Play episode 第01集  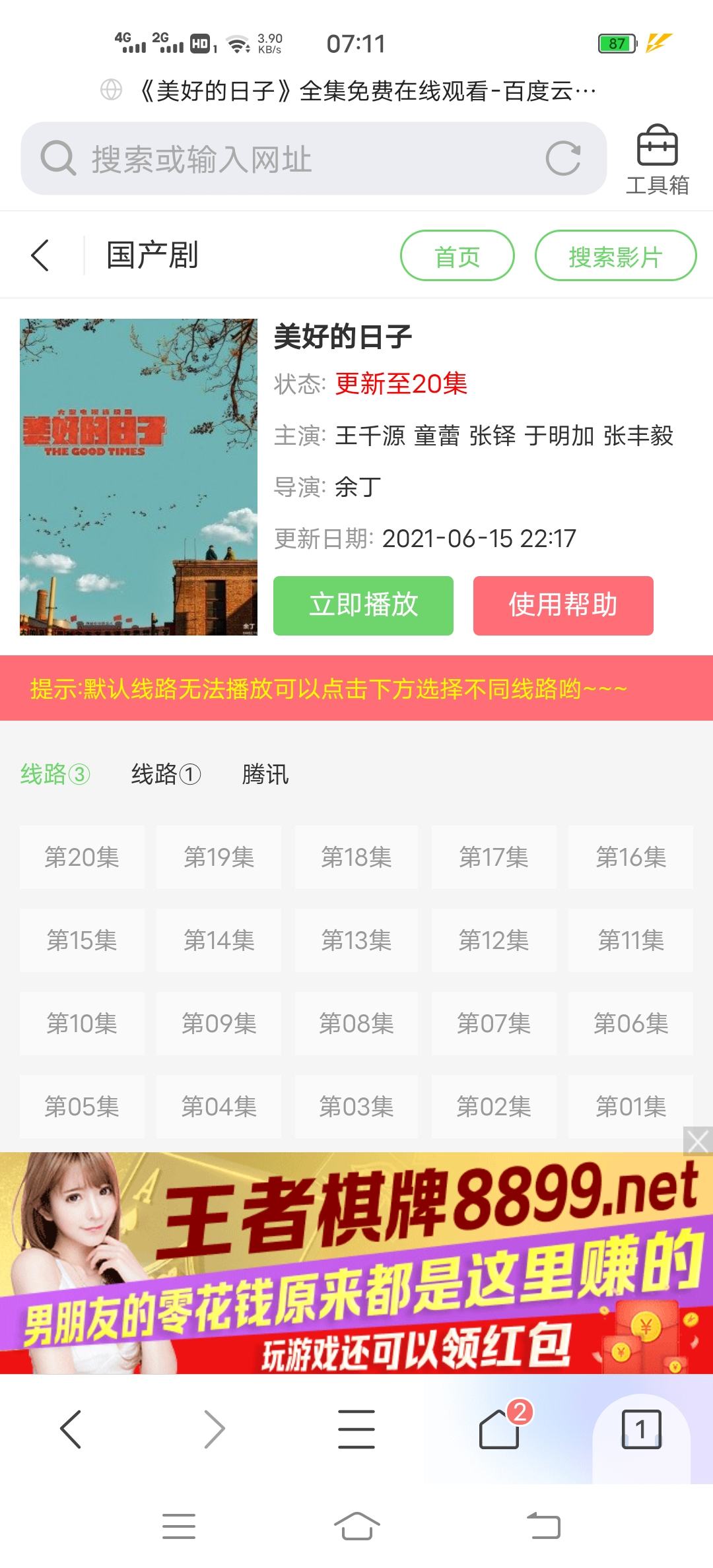coord(630,1107)
